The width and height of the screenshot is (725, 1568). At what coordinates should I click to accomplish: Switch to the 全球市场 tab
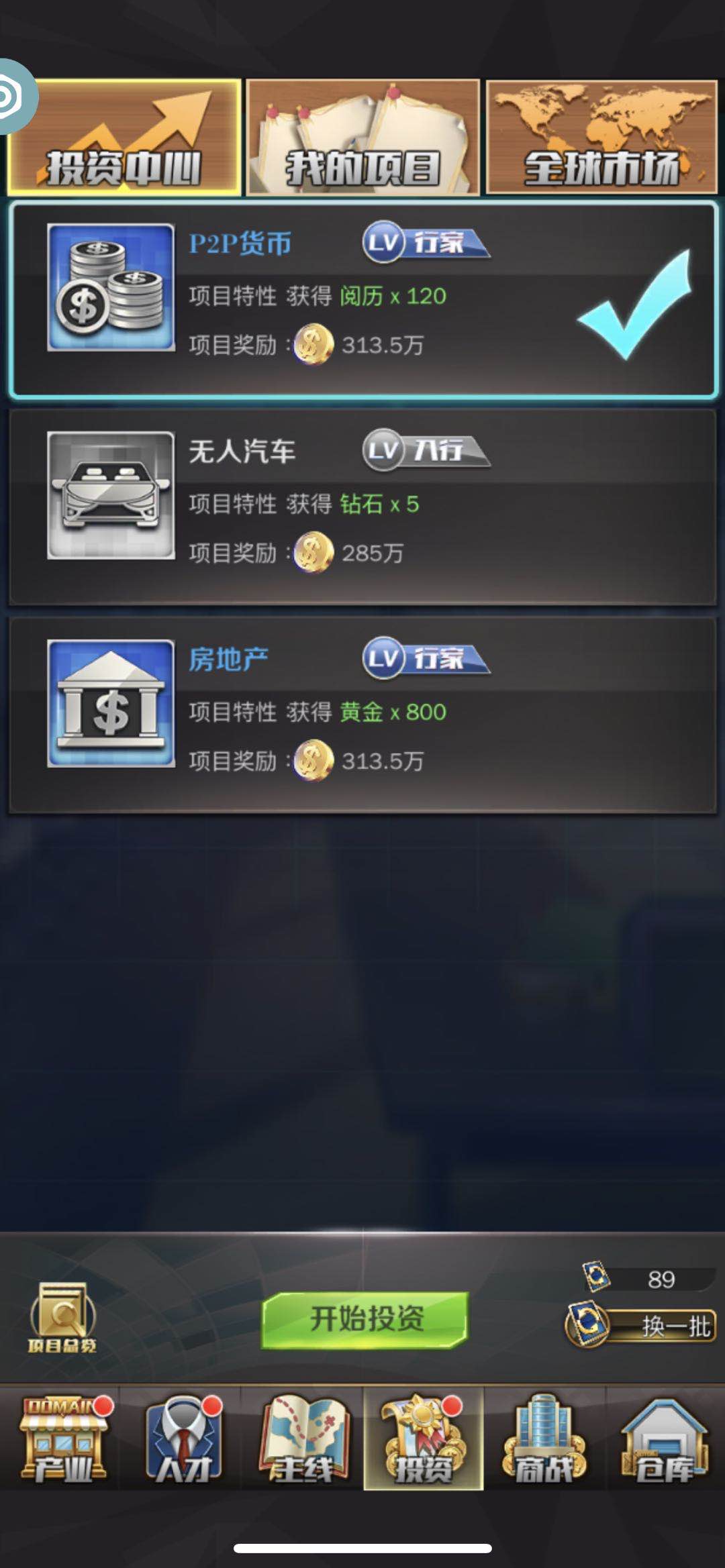(x=601, y=138)
